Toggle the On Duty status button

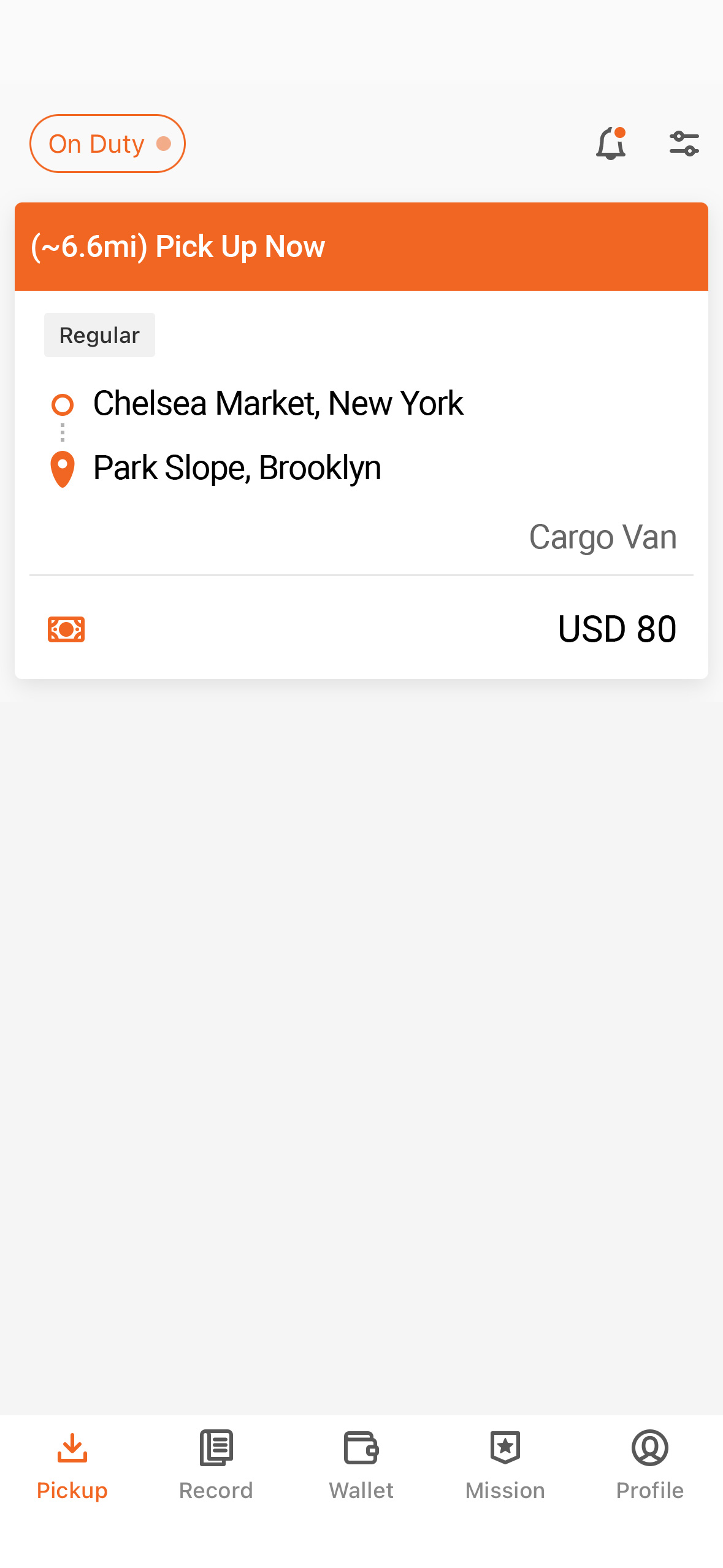click(107, 144)
